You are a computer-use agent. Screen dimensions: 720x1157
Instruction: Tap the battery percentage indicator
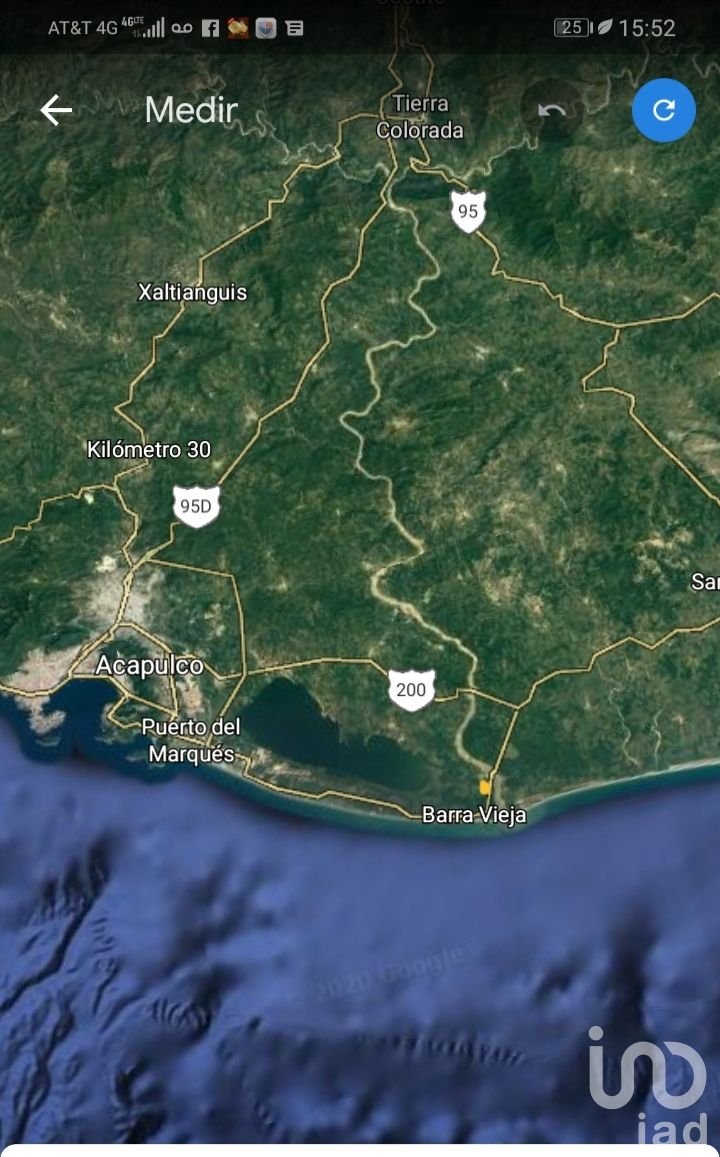[572, 27]
